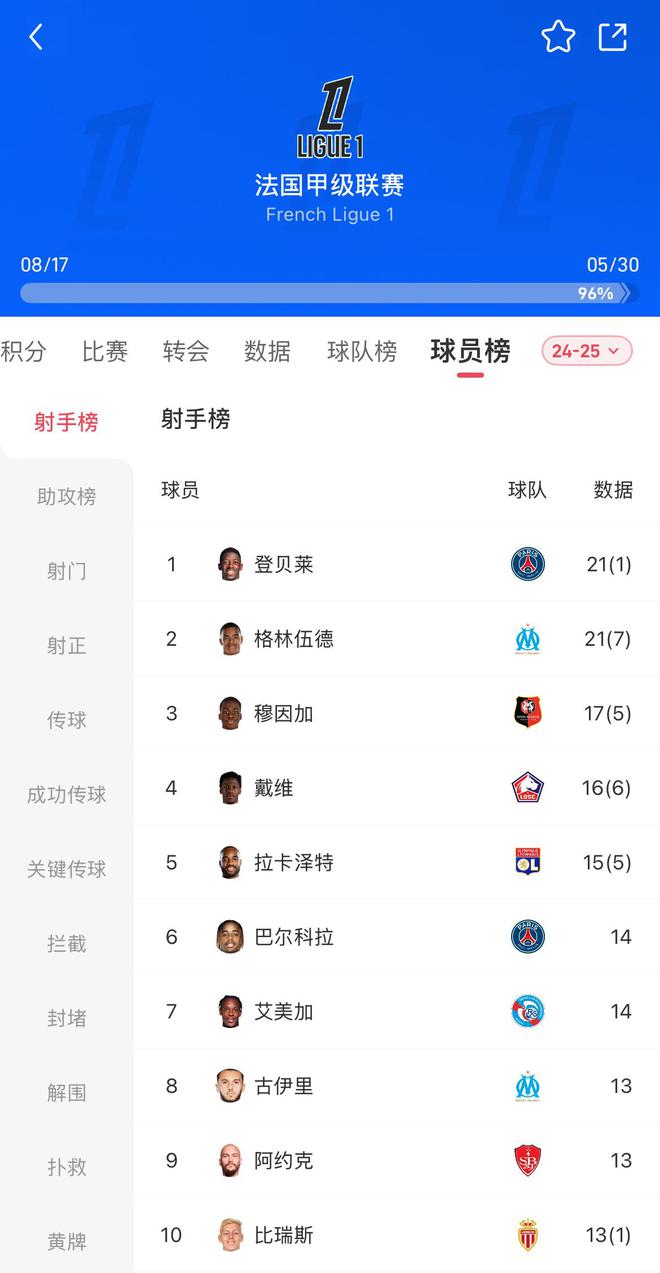Select the 数据 tab
Viewport: 660px width, 1273px height.
coord(267,351)
